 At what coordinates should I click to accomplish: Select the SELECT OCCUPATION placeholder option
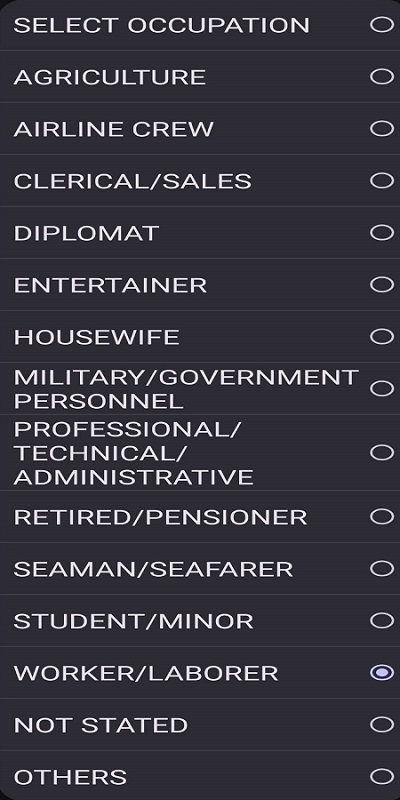click(200, 24)
